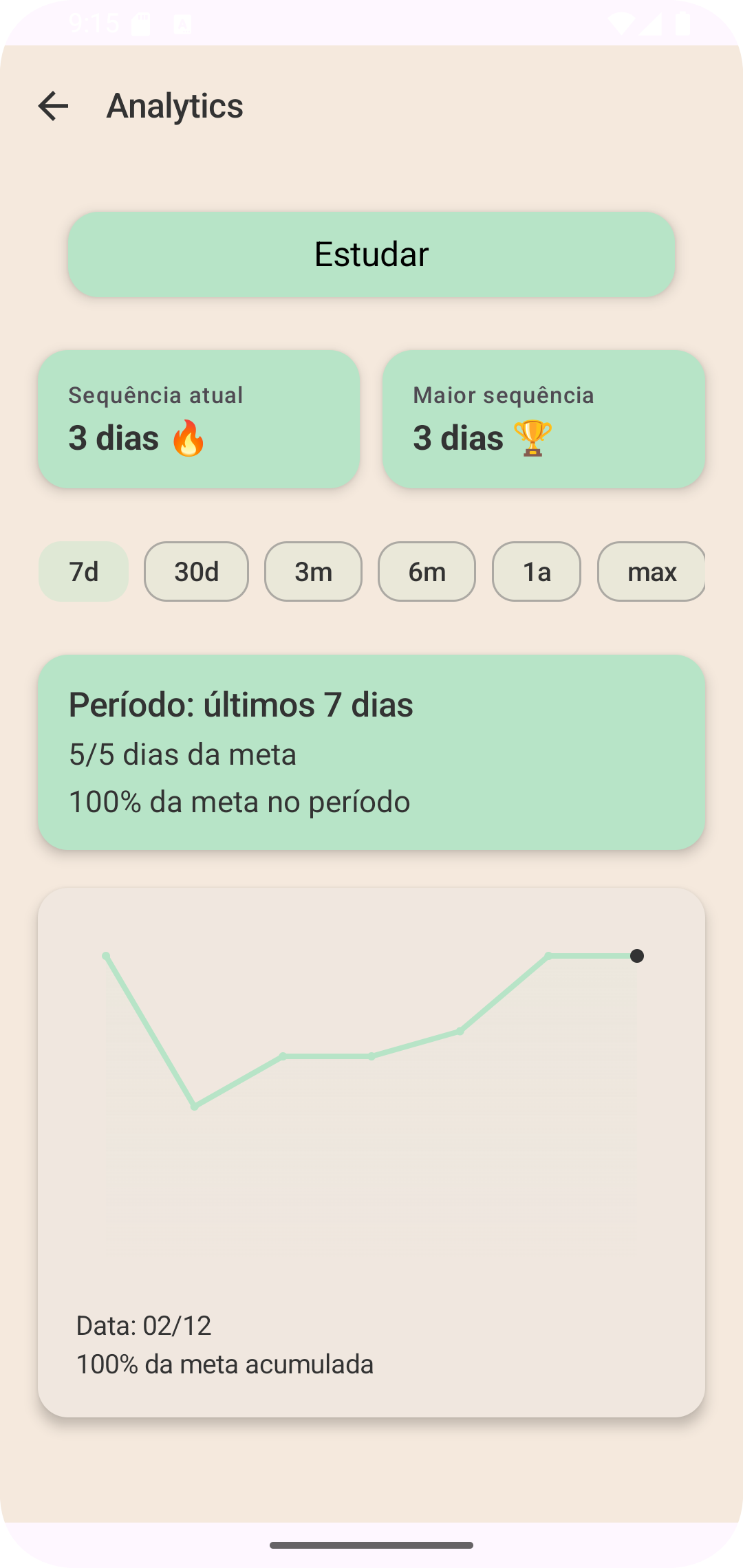
Task: Expand the Sequência atual card
Action: [x=200, y=418]
